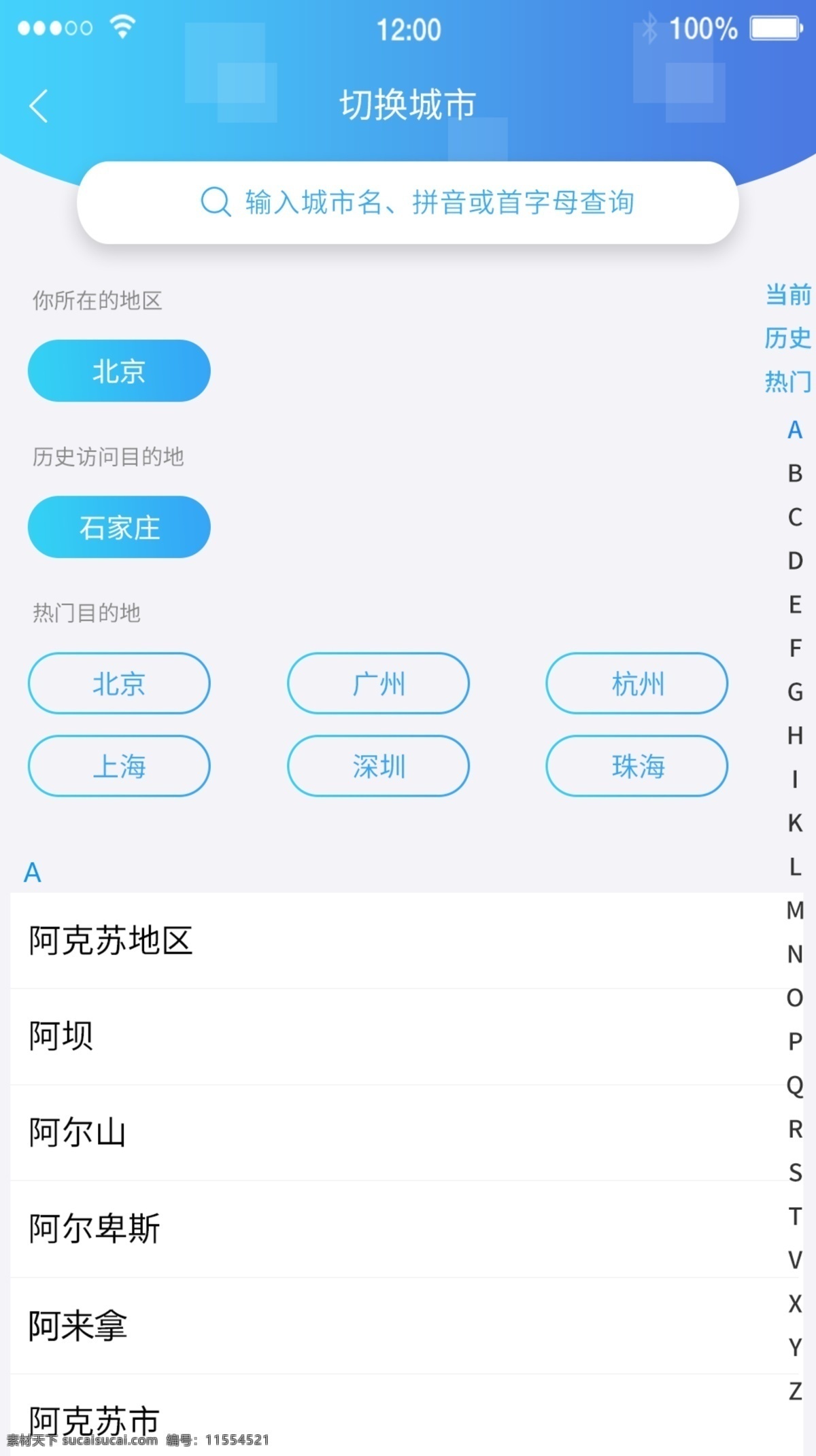
Task: Tap the city name search field
Action: pyautogui.click(x=408, y=203)
